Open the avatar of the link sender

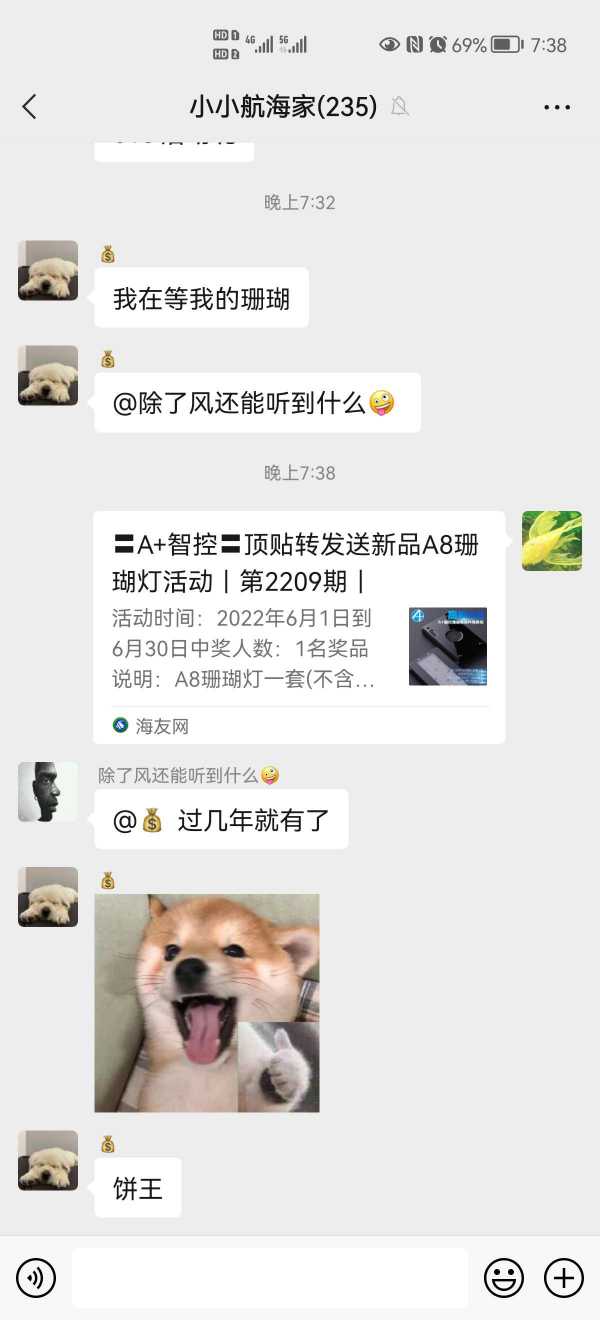pos(552,541)
